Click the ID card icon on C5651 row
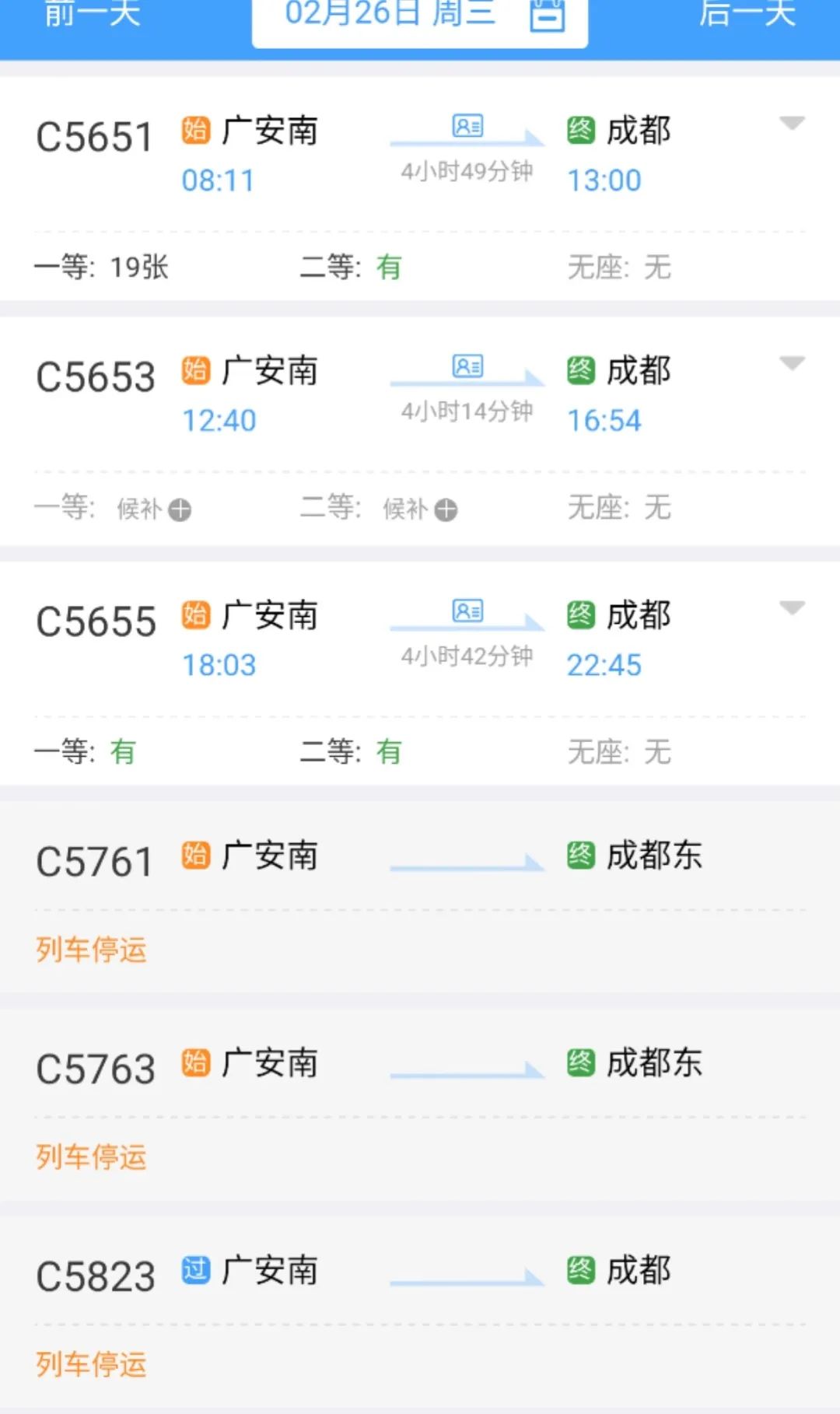This screenshot has width=840, height=1414. click(x=466, y=125)
